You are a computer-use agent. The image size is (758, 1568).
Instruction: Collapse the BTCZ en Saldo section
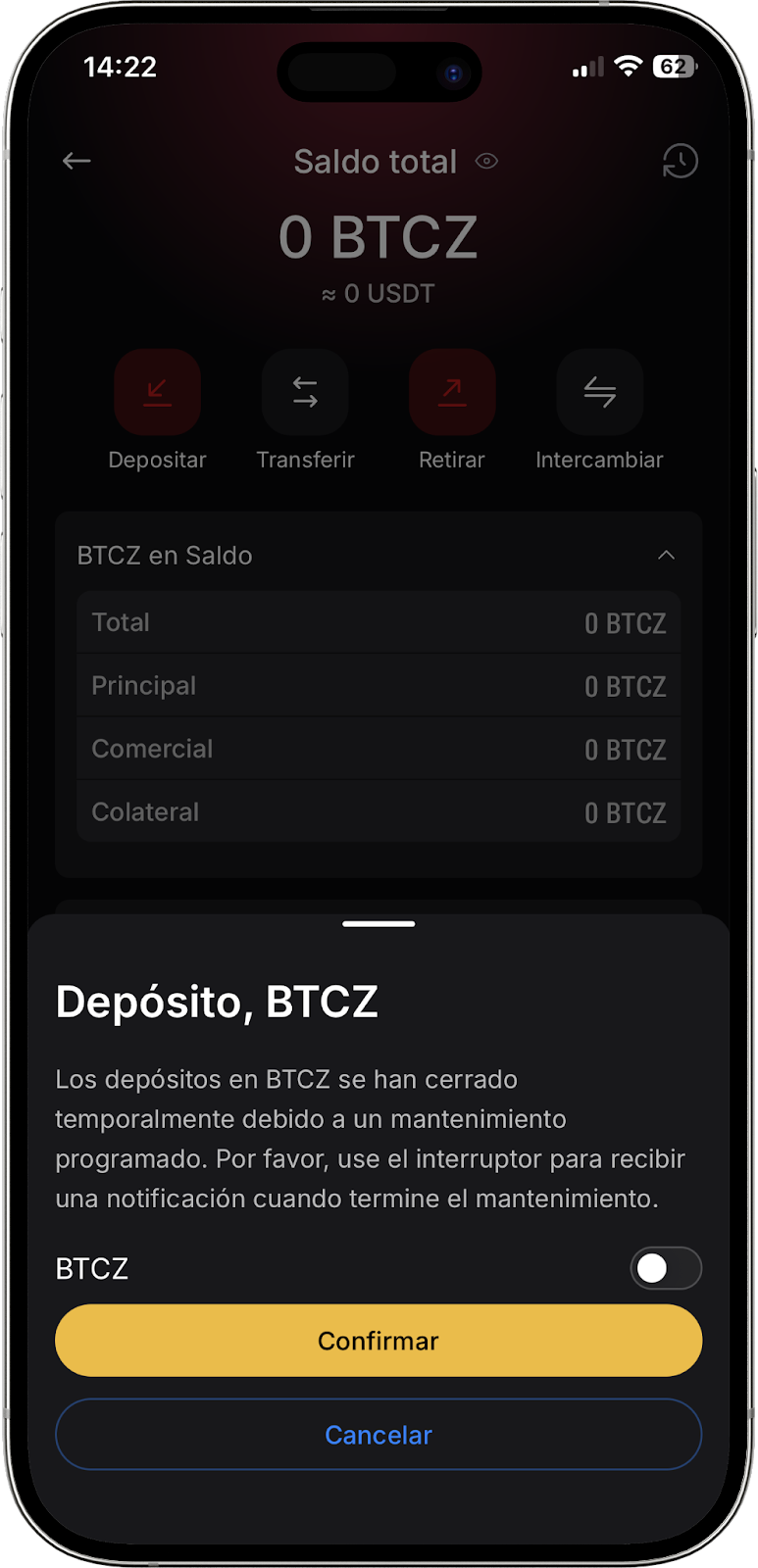pos(666,556)
